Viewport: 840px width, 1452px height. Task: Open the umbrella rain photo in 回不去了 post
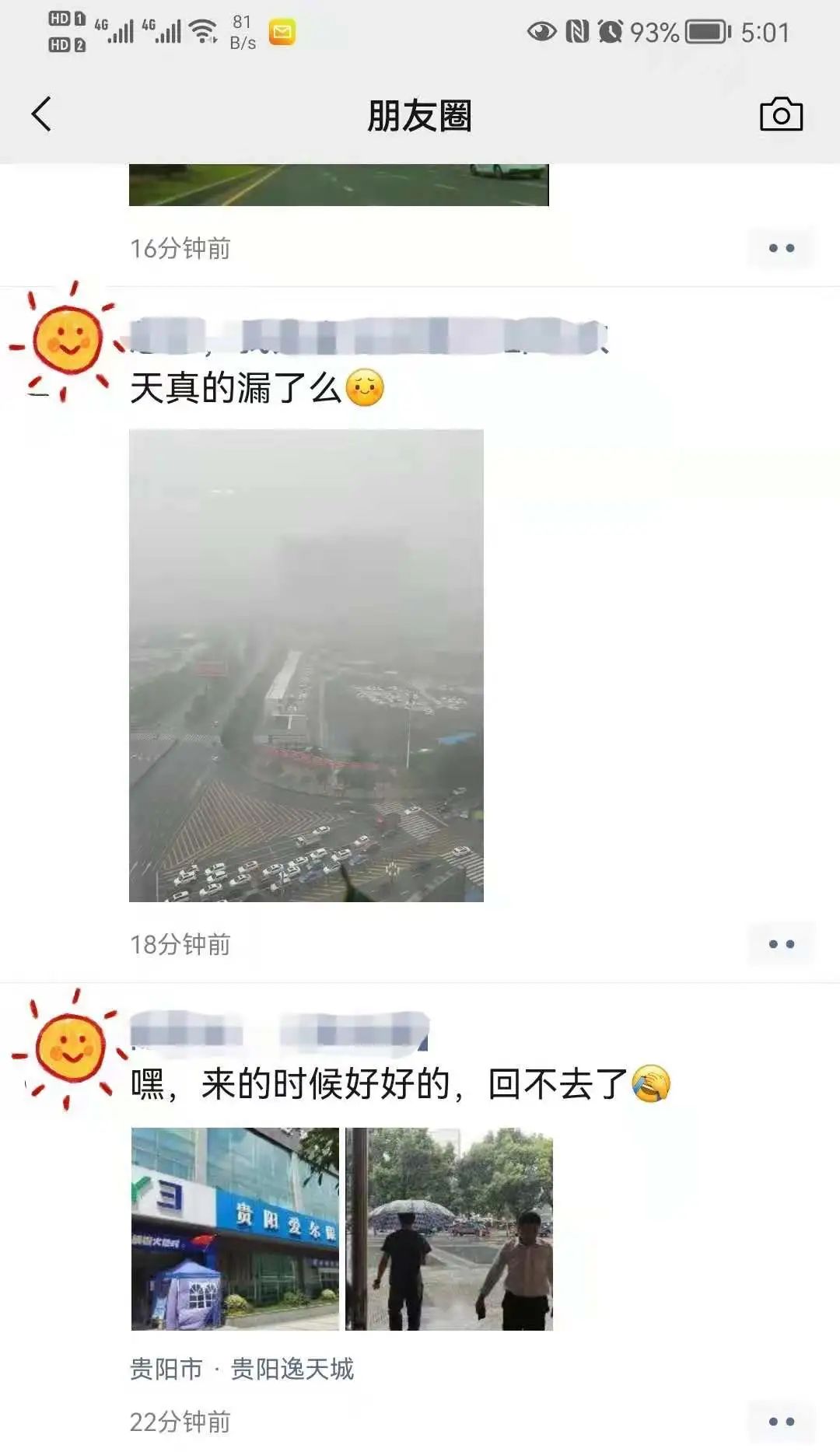(x=449, y=1229)
